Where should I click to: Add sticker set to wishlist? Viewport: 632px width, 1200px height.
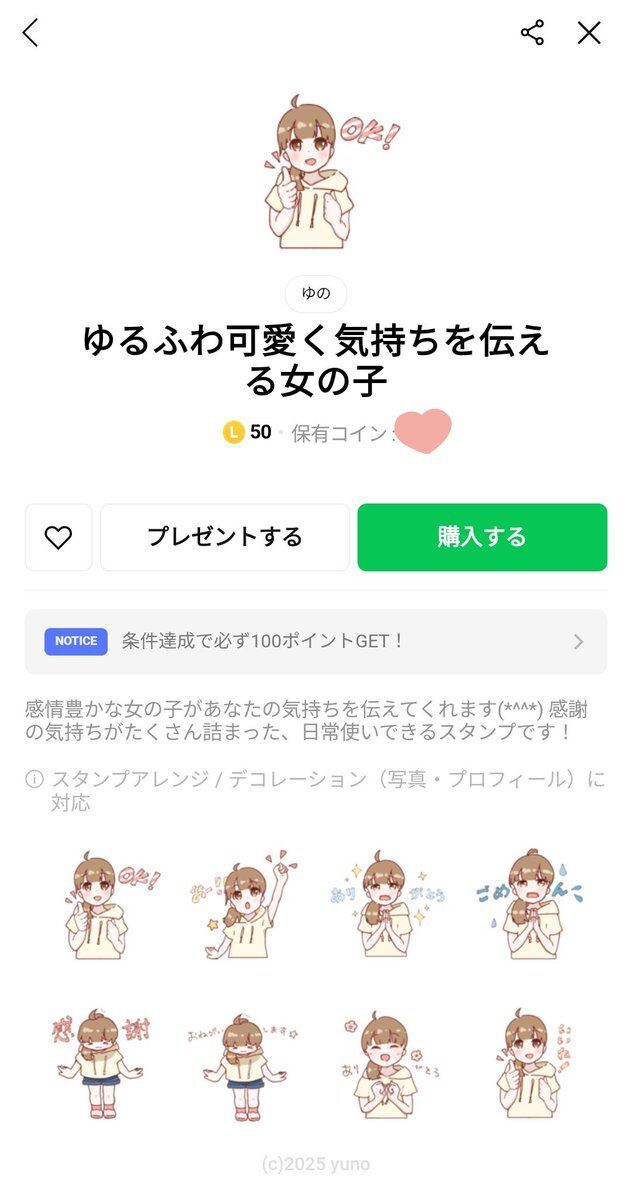pos(58,538)
